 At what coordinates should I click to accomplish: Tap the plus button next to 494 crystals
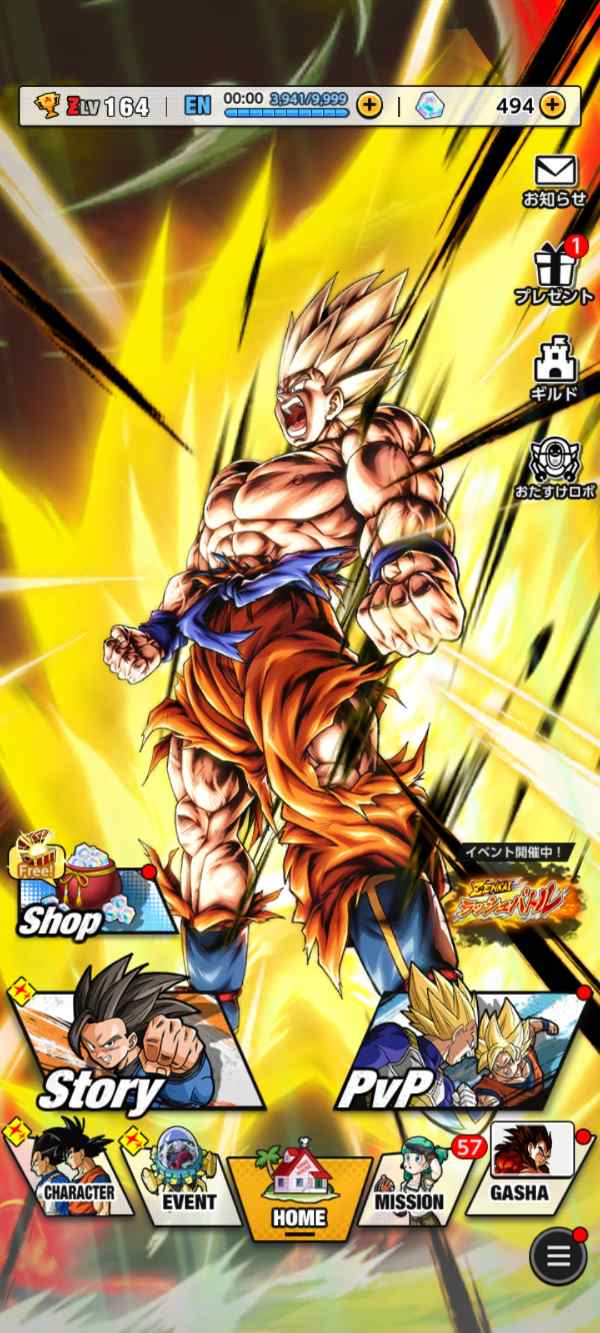pyautogui.click(x=552, y=105)
